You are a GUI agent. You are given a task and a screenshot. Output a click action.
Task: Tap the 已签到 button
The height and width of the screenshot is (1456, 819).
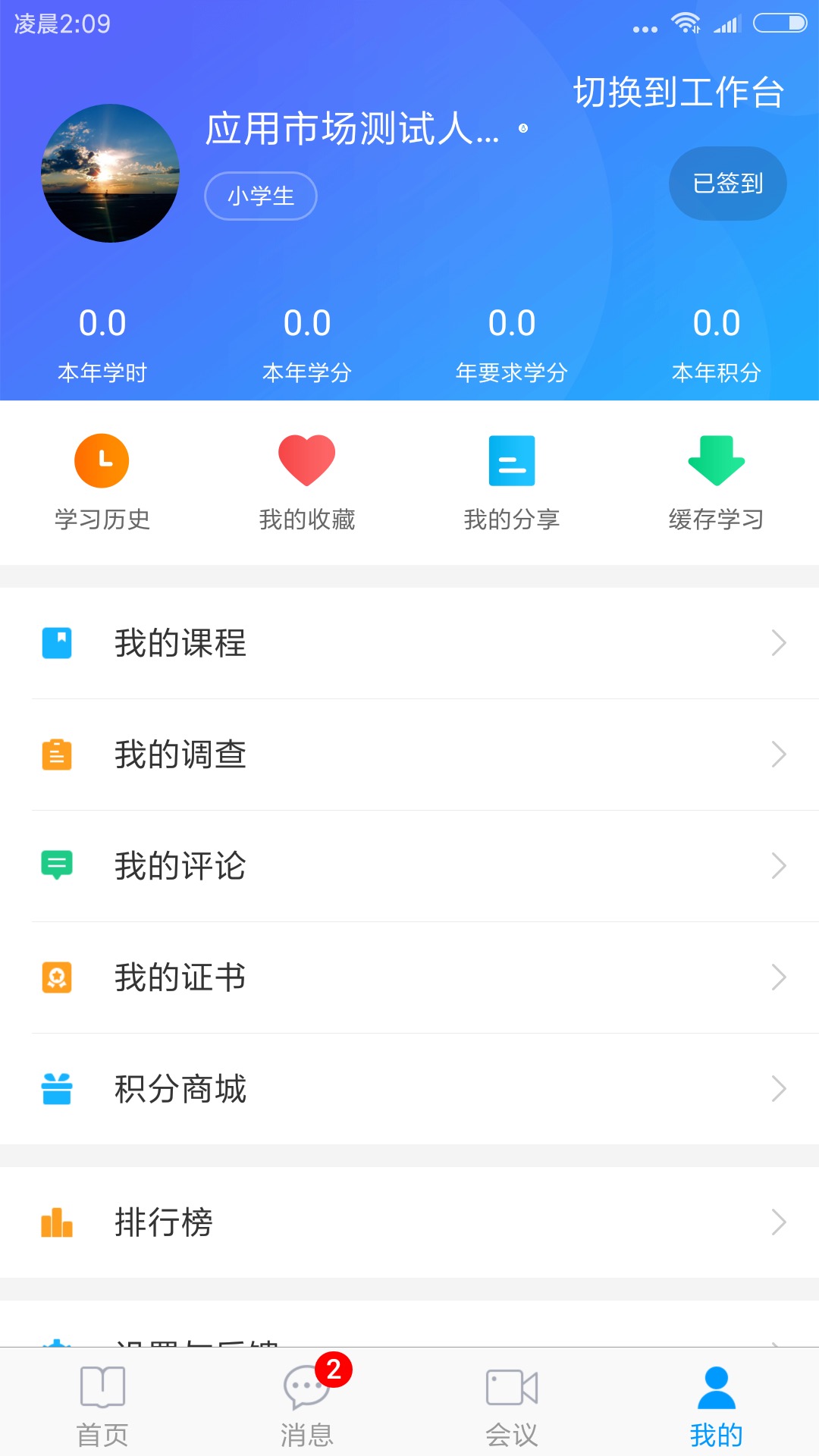click(727, 183)
